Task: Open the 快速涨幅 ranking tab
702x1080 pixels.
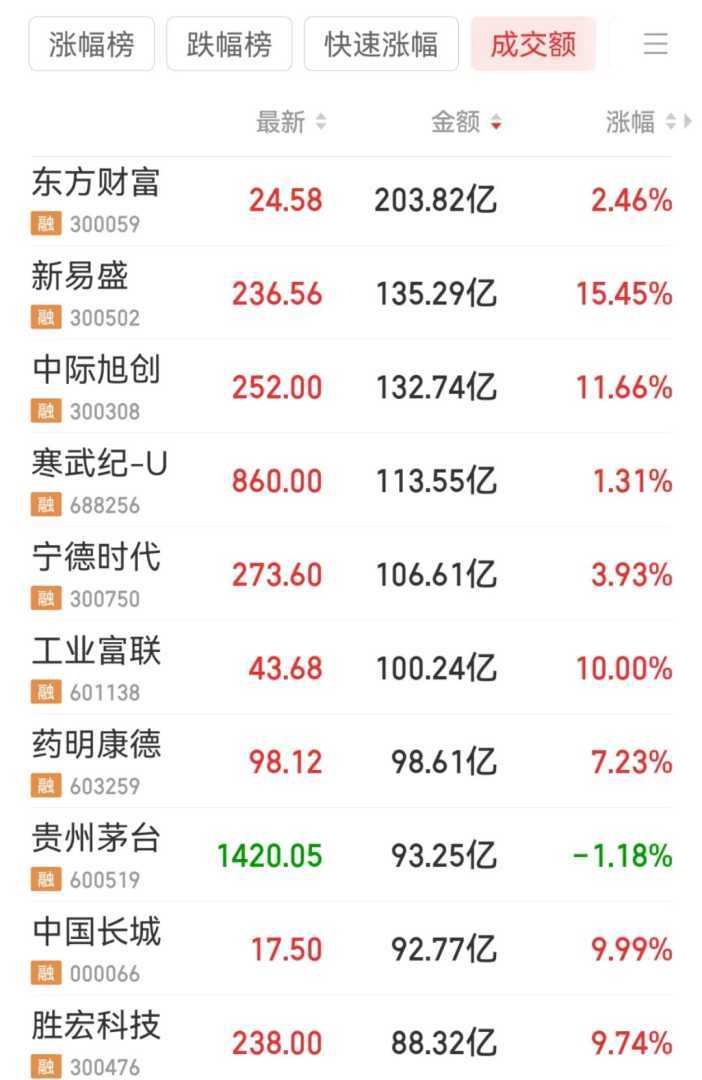Action: 381,44
